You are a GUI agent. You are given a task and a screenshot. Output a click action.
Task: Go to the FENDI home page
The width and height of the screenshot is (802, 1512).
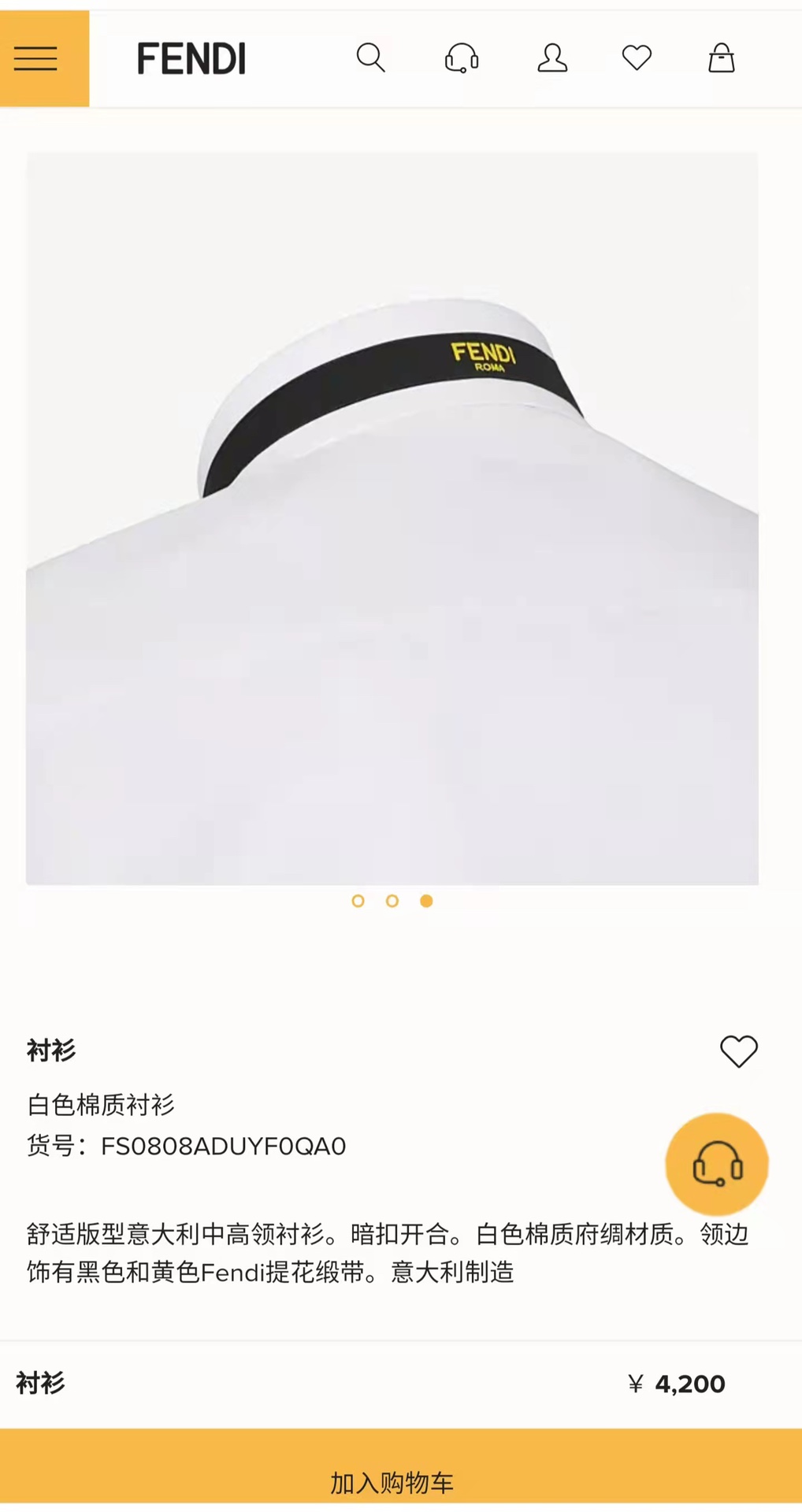tap(191, 59)
